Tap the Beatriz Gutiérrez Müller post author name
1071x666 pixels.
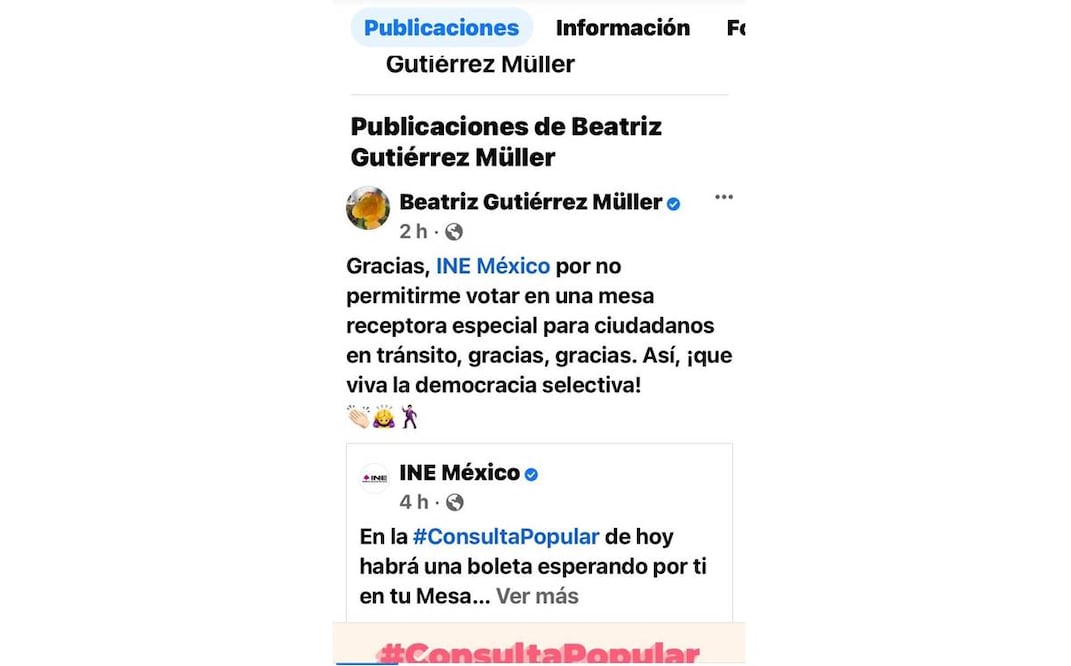530,202
